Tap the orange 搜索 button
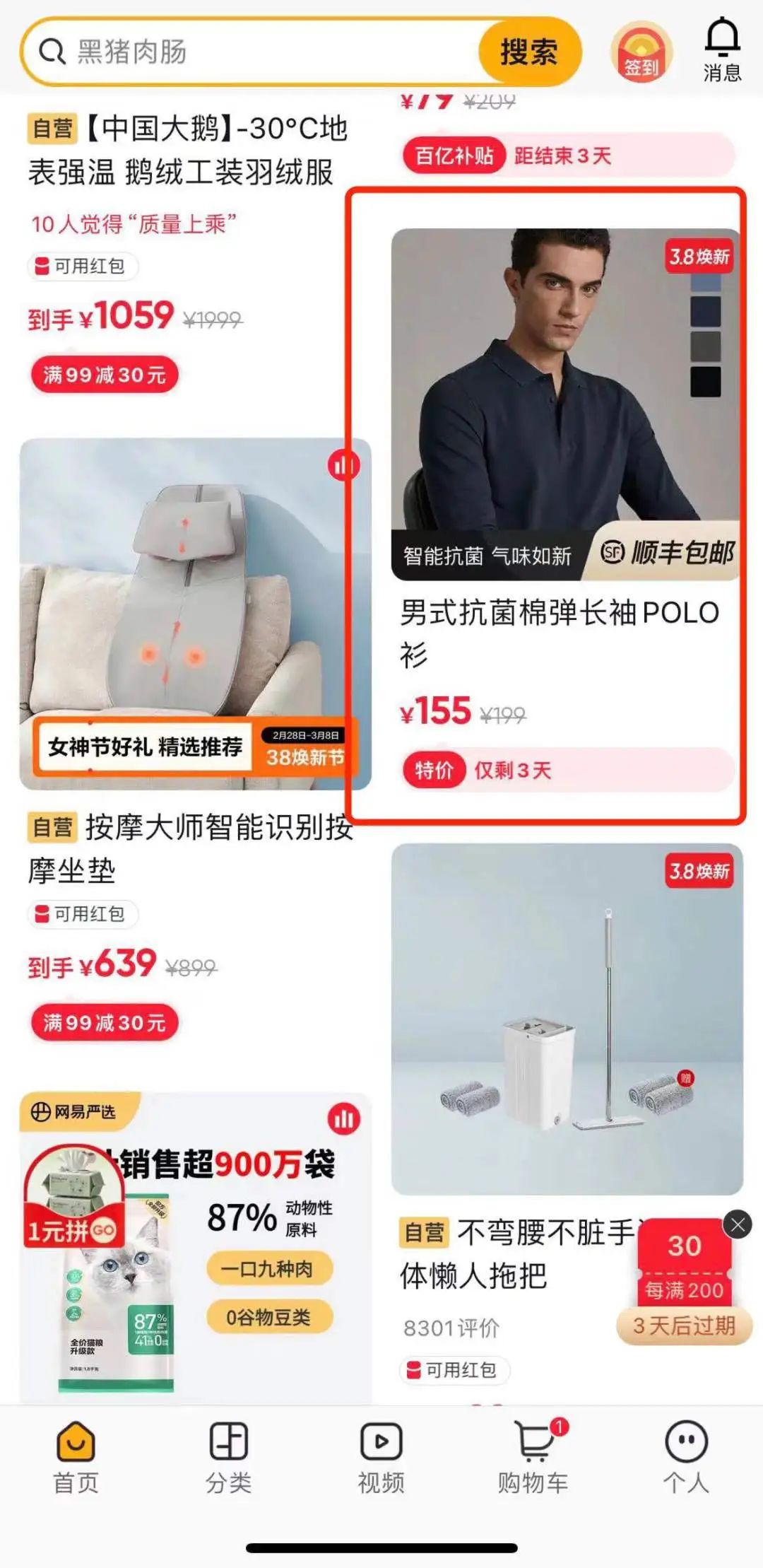763x1568 pixels. coord(529,52)
